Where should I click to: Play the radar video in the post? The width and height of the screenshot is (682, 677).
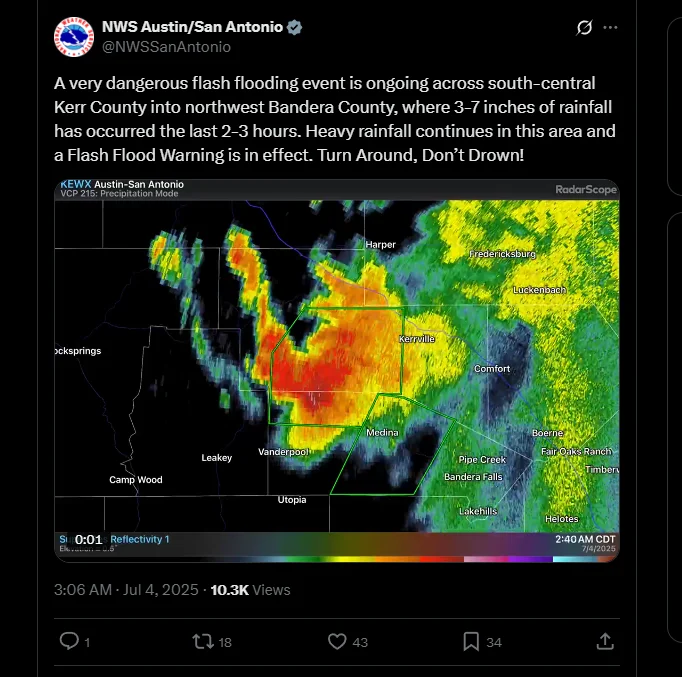click(x=336, y=370)
